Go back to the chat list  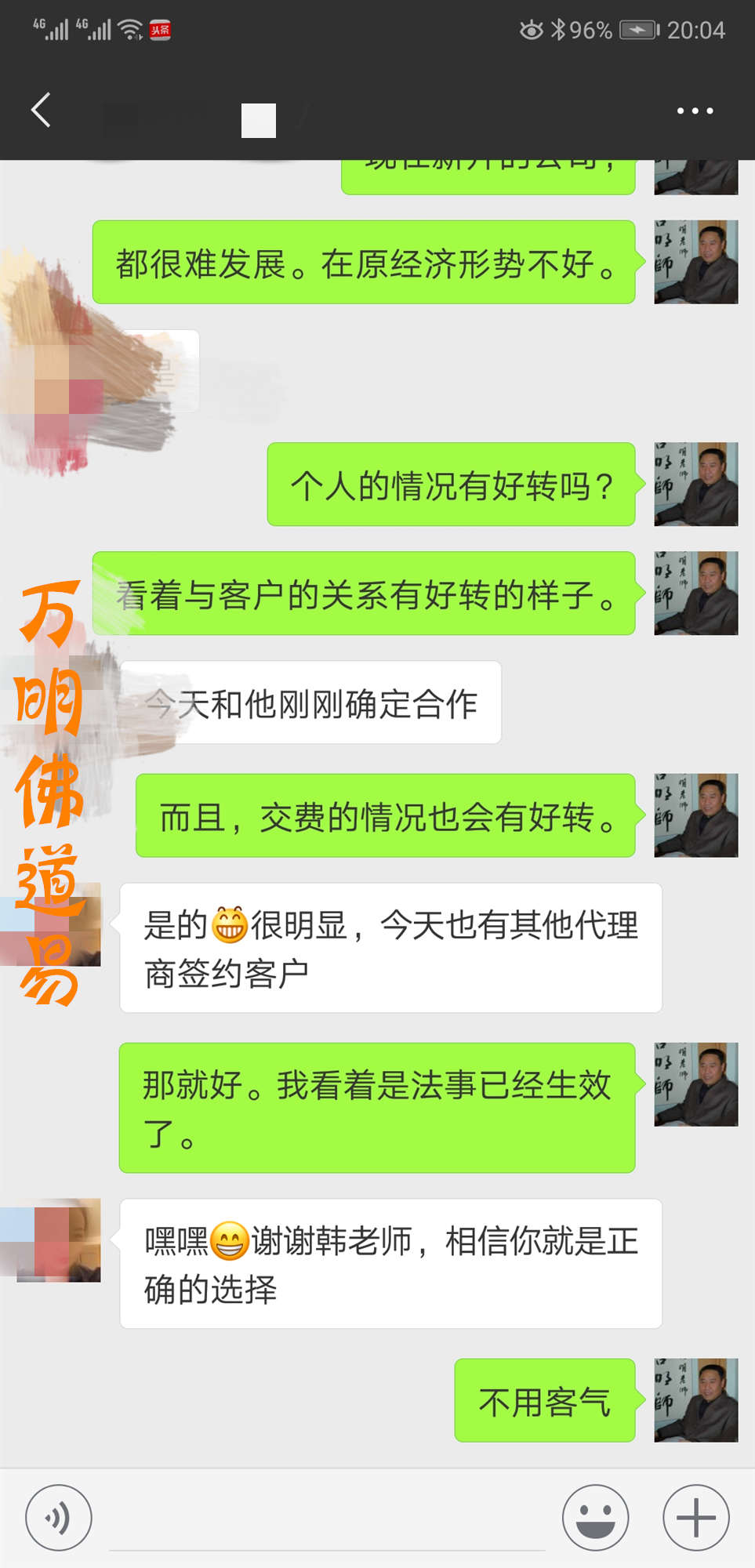41,110
